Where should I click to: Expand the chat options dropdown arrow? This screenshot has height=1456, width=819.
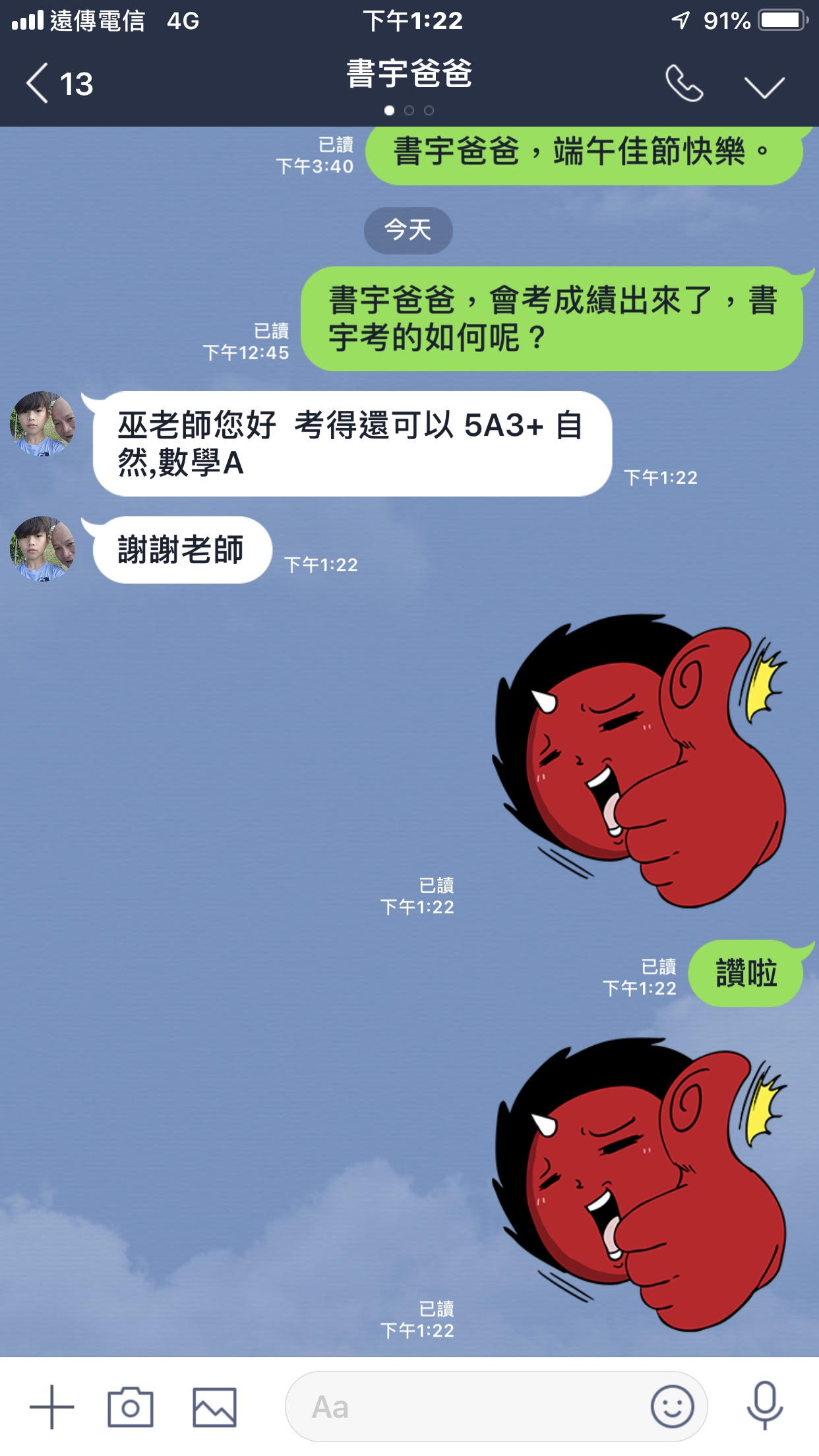[764, 86]
